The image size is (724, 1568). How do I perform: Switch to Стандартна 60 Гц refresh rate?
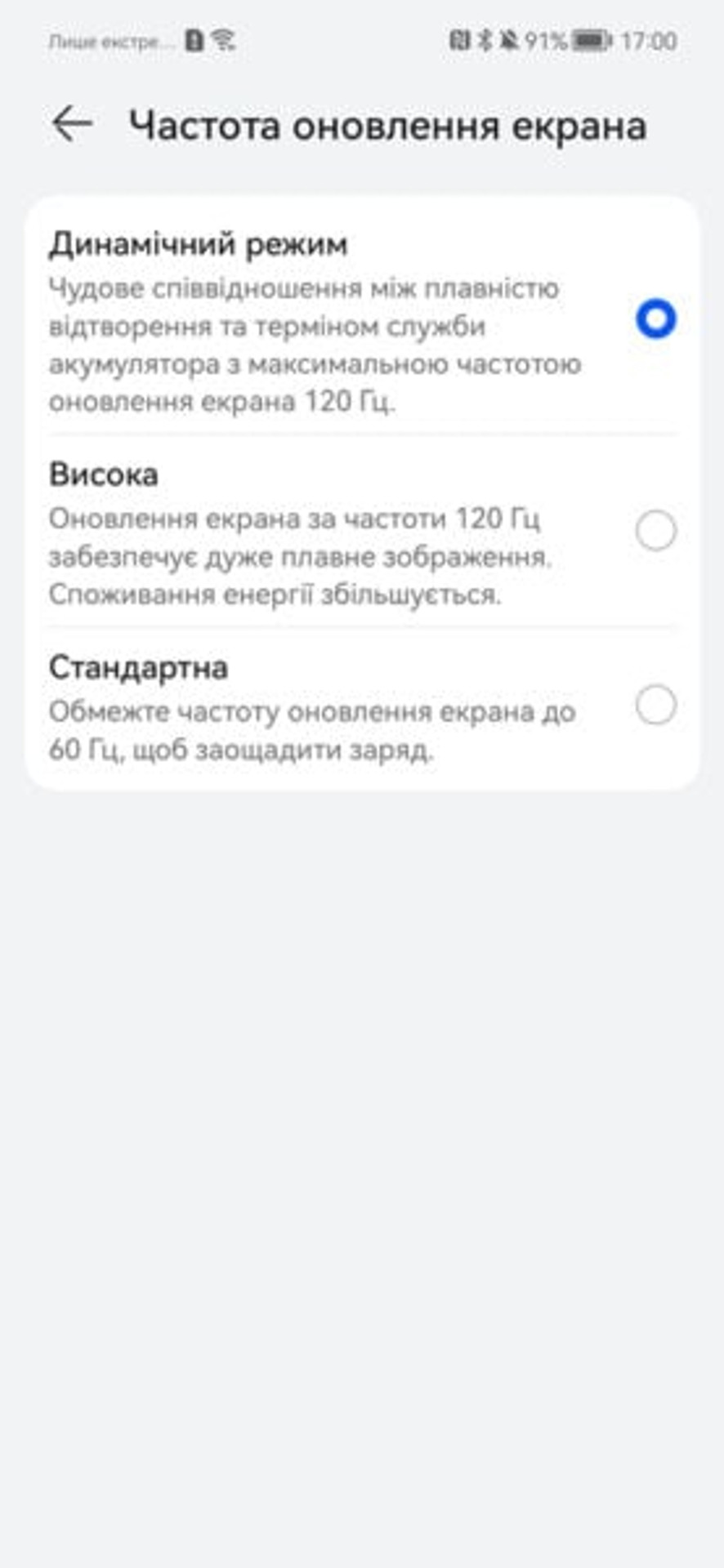[x=655, y=705]
